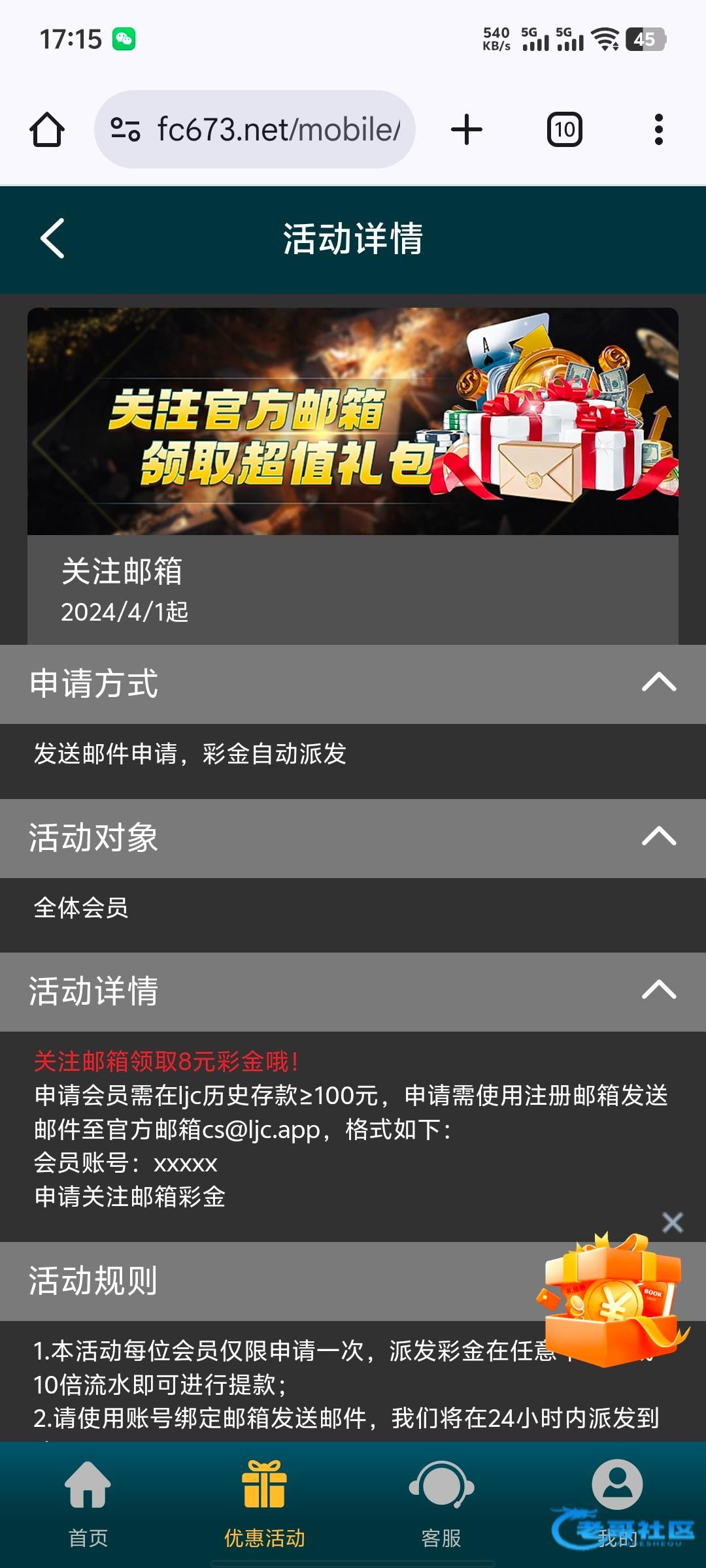Open the tab switcher showing 10 tabs
The image size is (706, 1568).
(565, 129)
